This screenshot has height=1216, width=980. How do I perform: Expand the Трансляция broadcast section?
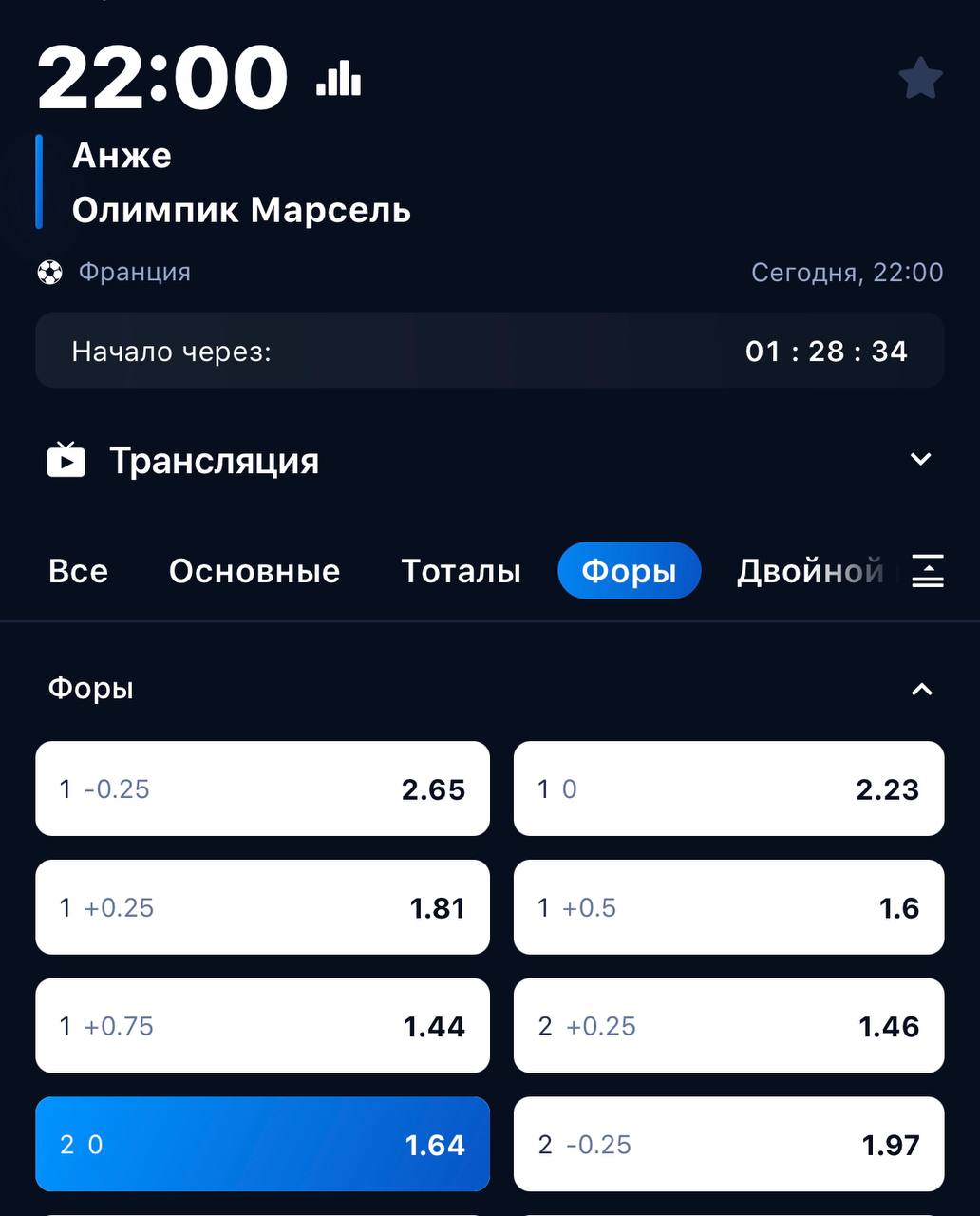coord(919,460)
